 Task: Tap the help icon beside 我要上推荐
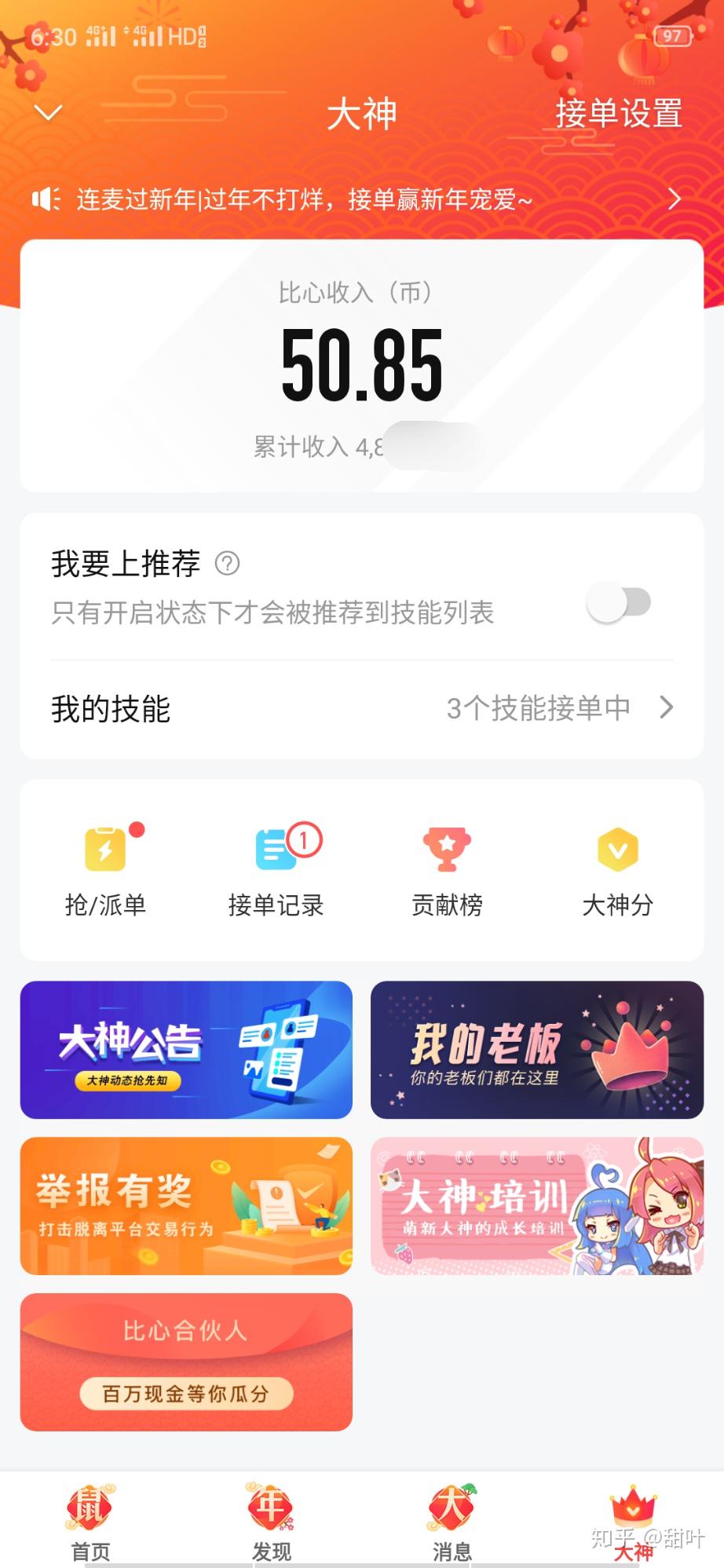point(228,563)
